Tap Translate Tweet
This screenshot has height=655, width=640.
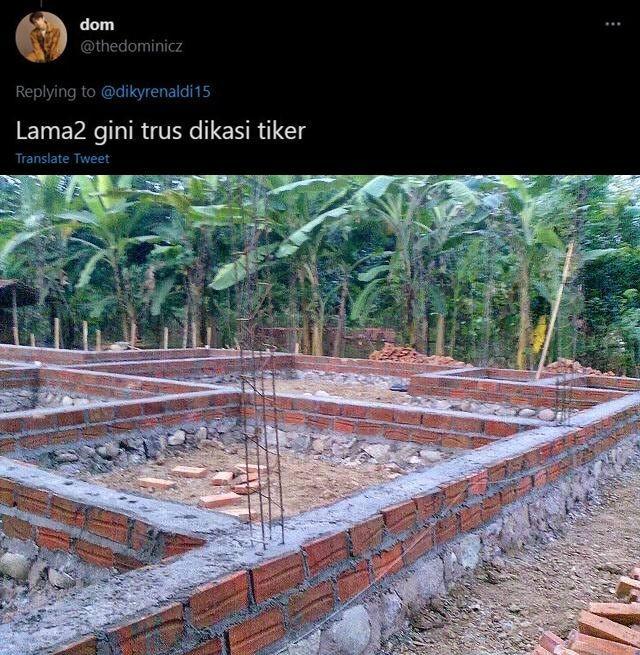click(x=62, y=158)
